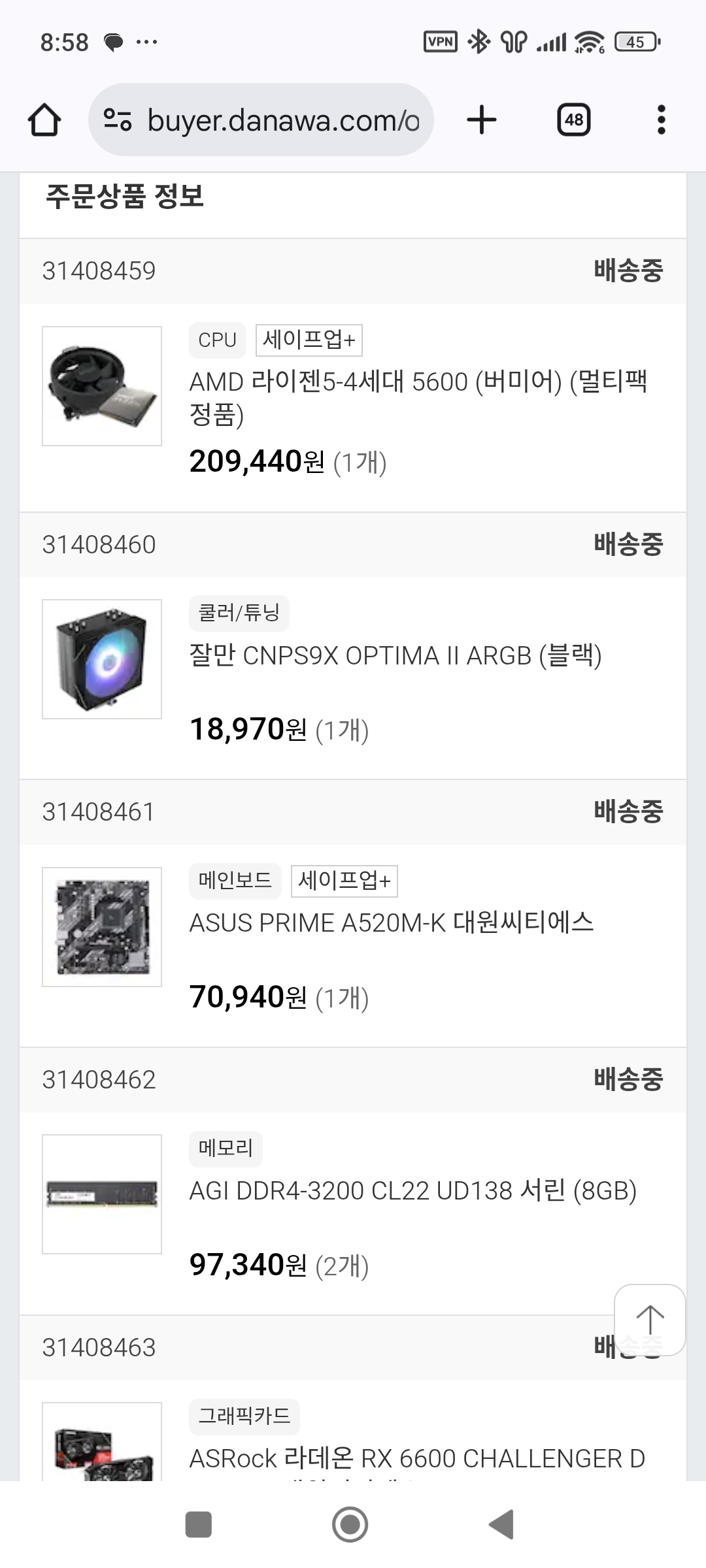Screen dimensions: 706x1568
Task: View AGI DDR4-3200 CL22 UD138 product link
Action: point(413,1190)
